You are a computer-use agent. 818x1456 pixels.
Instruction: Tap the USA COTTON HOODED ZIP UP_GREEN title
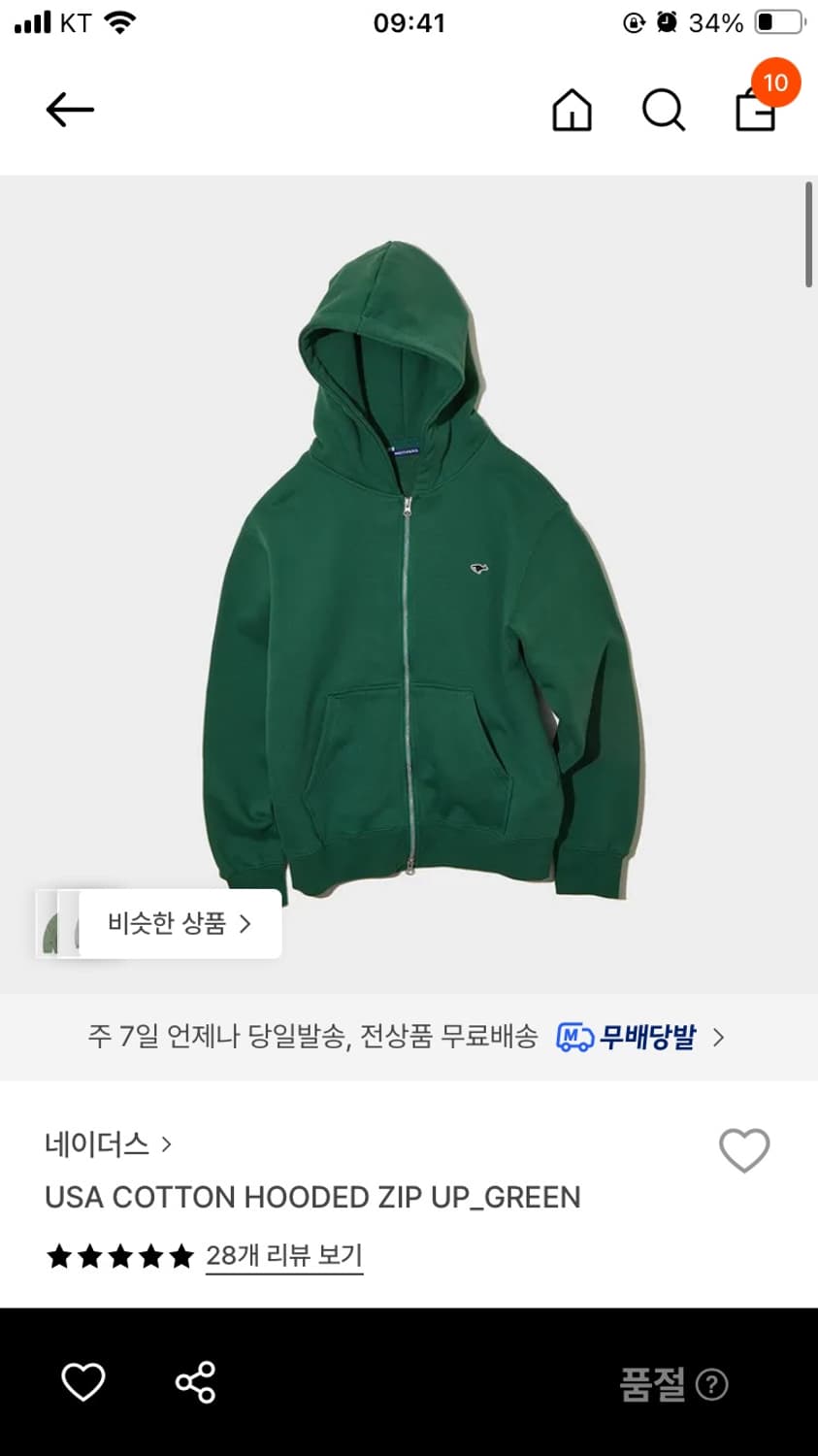coord(312,1197)
